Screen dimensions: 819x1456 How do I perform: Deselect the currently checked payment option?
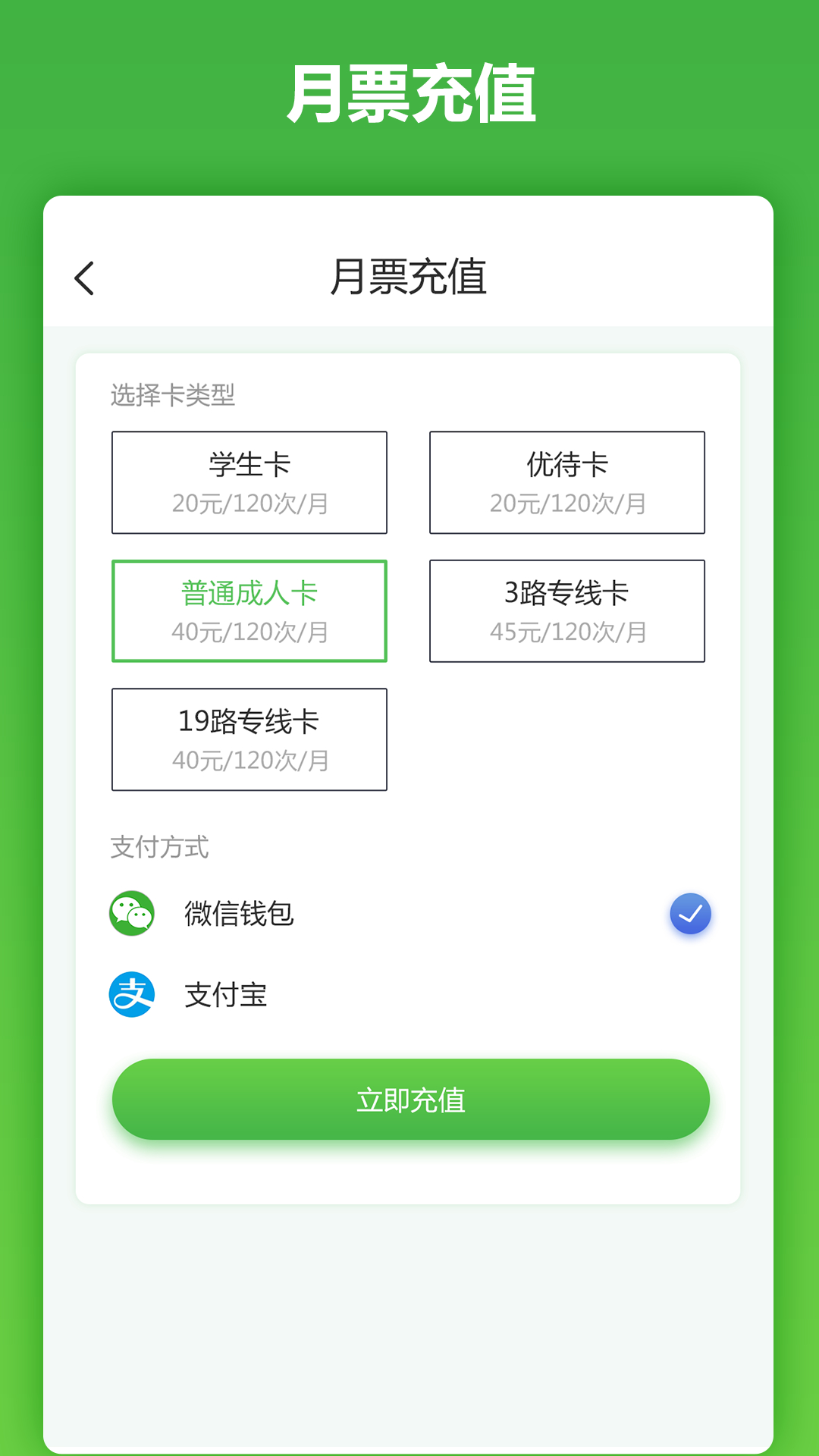(x=689, y=914)
